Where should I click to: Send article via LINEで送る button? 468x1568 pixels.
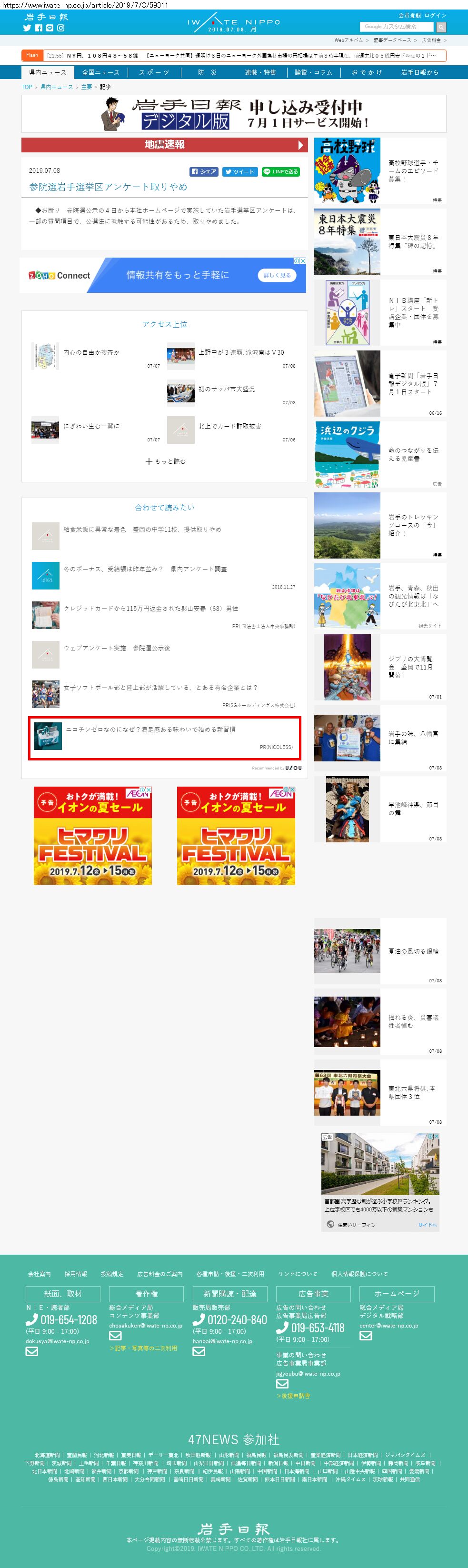tap(281, 171)
